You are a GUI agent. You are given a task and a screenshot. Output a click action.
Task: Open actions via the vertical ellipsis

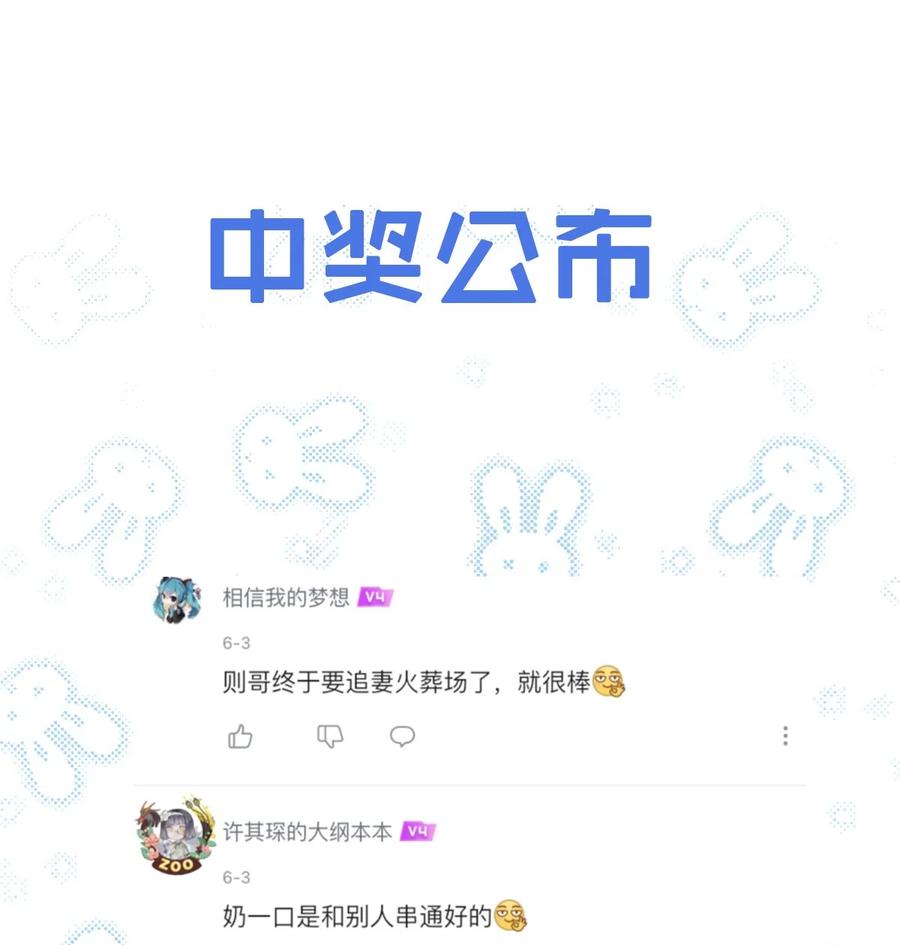coord(784,736)
